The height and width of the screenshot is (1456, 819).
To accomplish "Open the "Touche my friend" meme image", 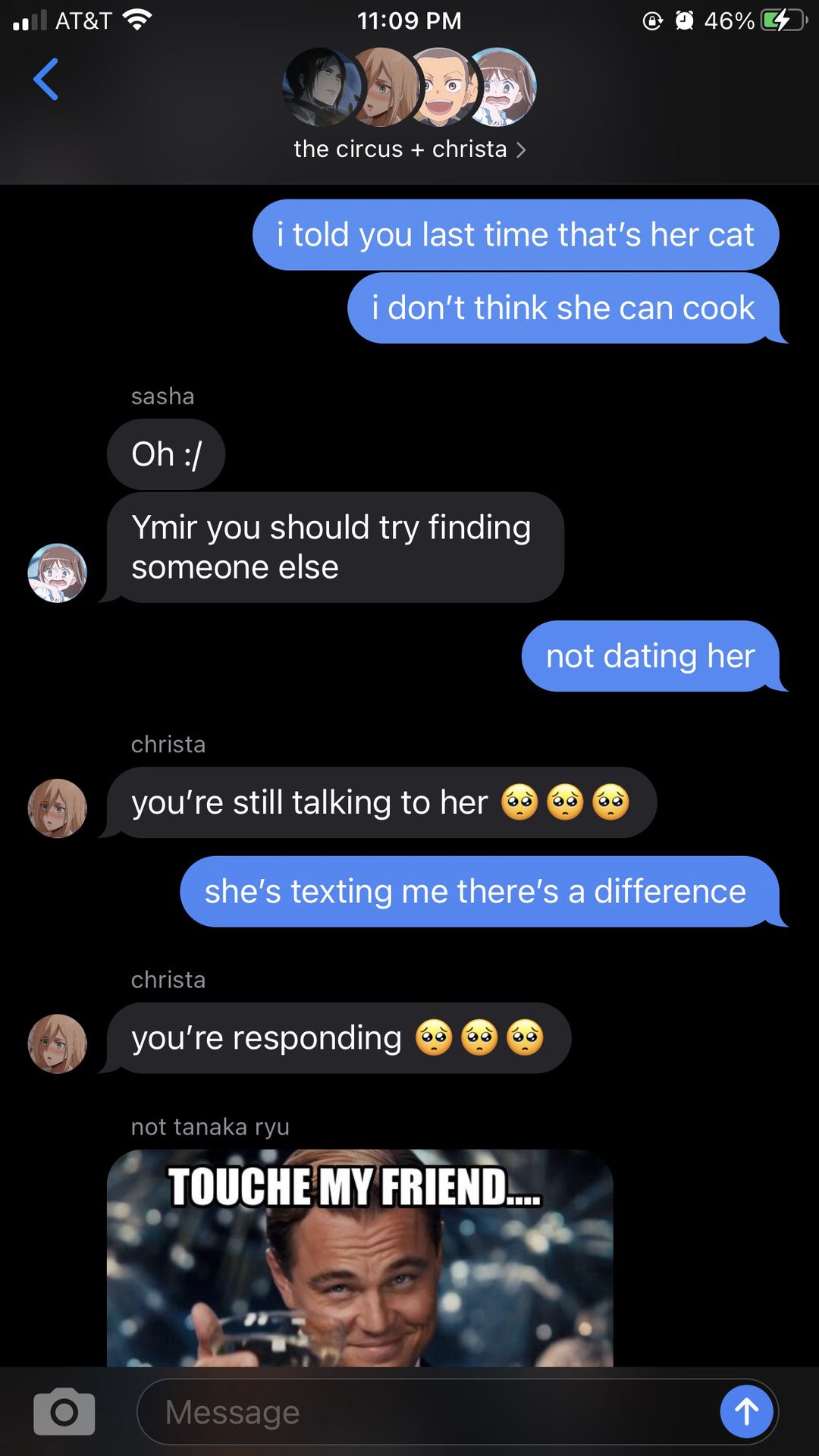I will pos(359,1258).
